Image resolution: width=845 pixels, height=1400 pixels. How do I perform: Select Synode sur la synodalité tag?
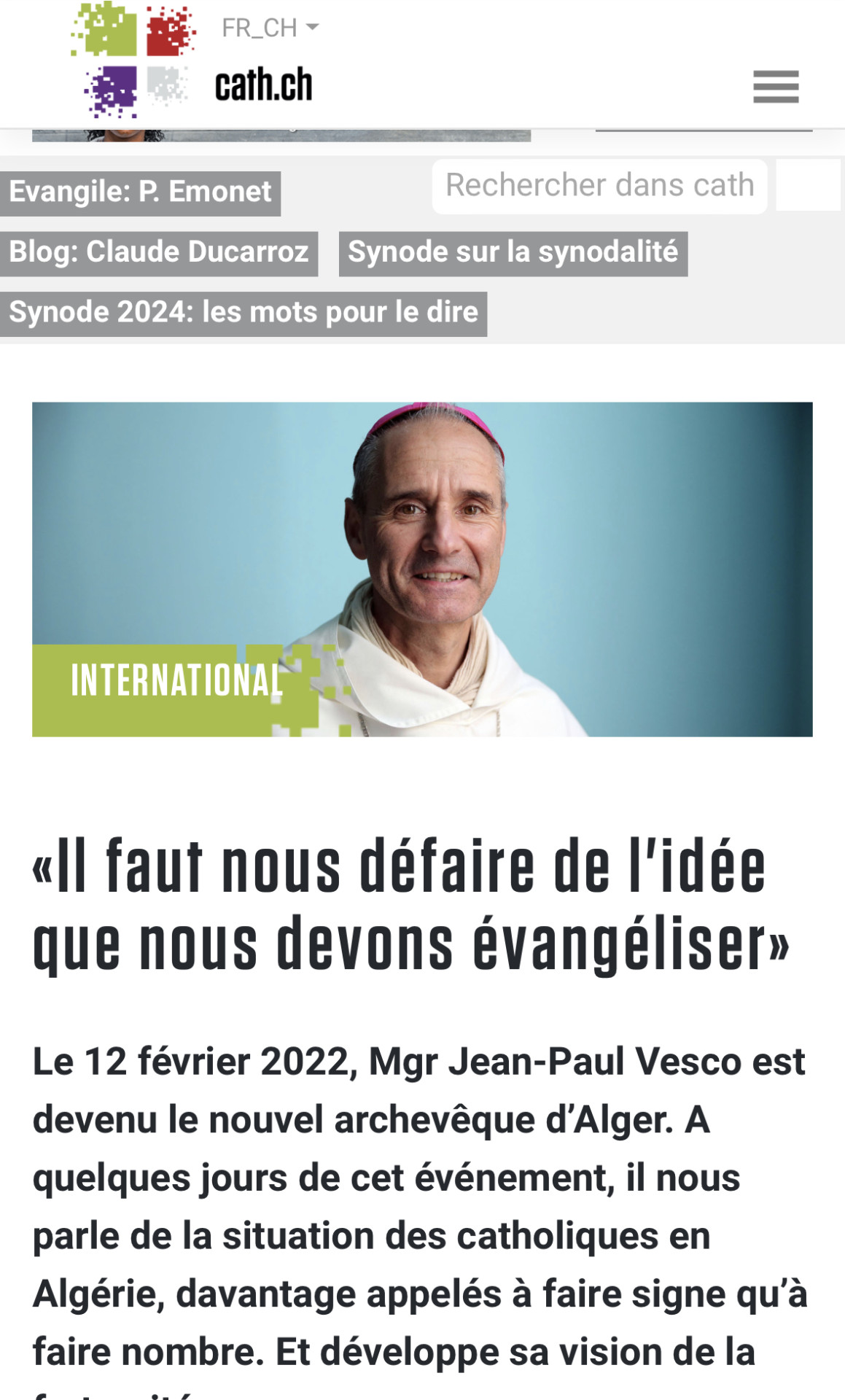[x=513, y=253]
